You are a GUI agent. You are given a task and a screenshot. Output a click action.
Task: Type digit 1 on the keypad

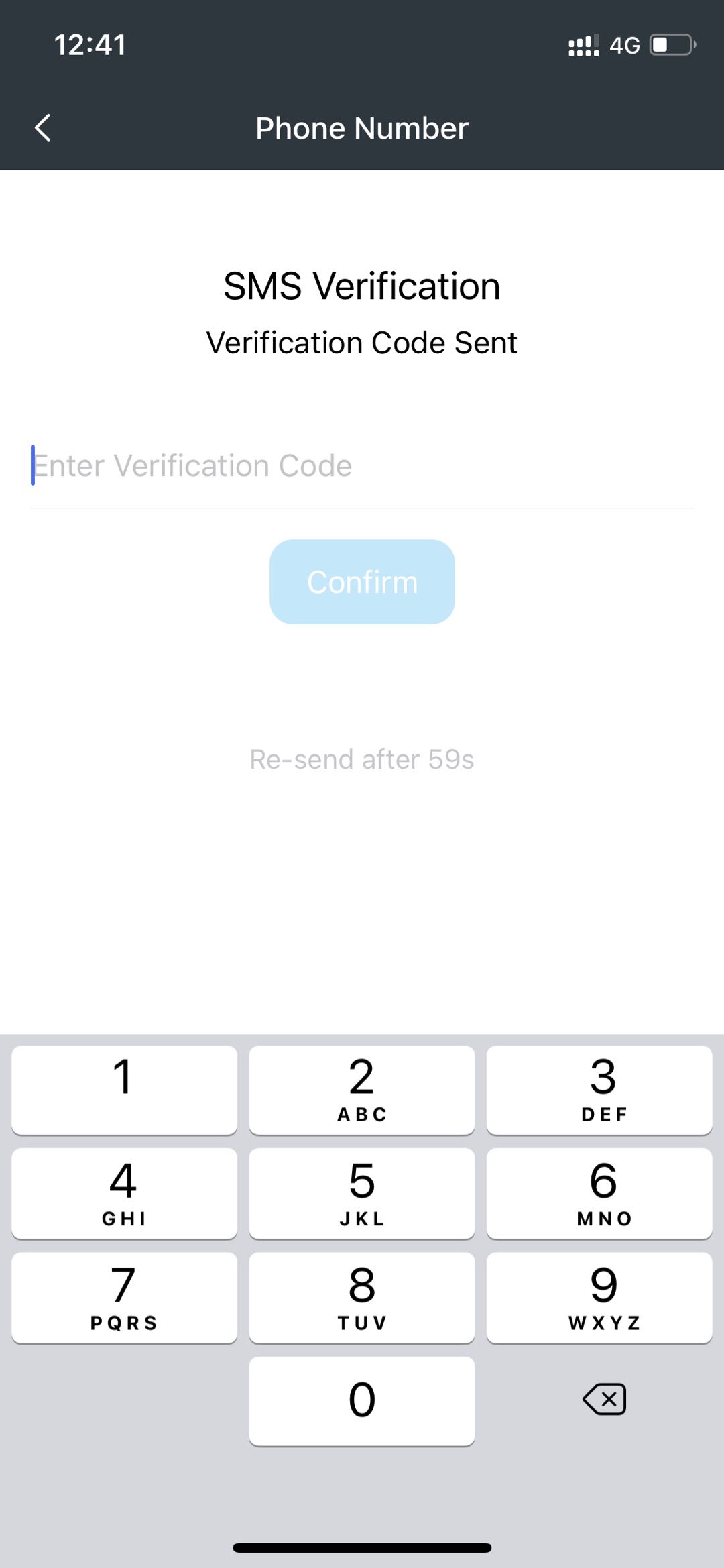pos(124,1090)
